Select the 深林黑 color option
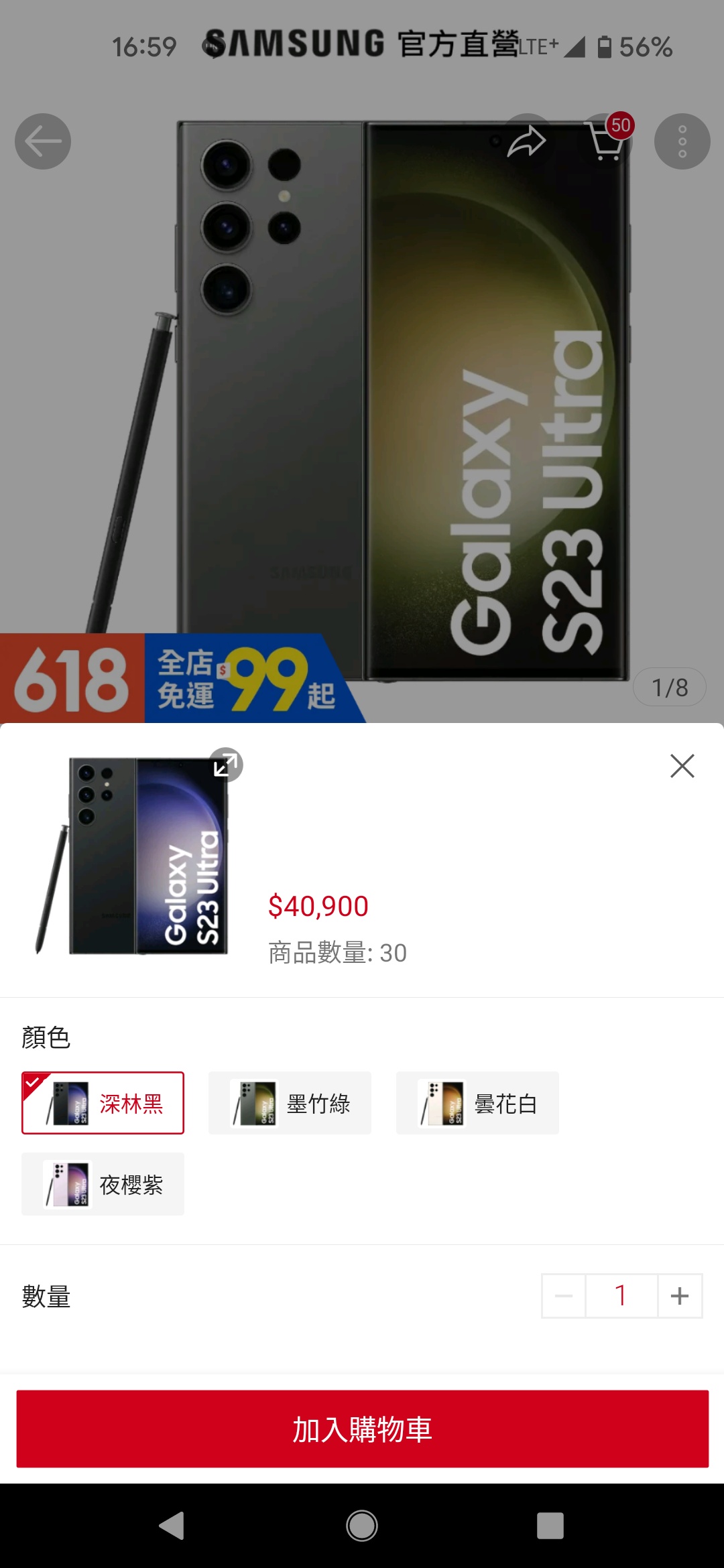Viewport: 724px width, 1568px height. (x=103, y=1103)
